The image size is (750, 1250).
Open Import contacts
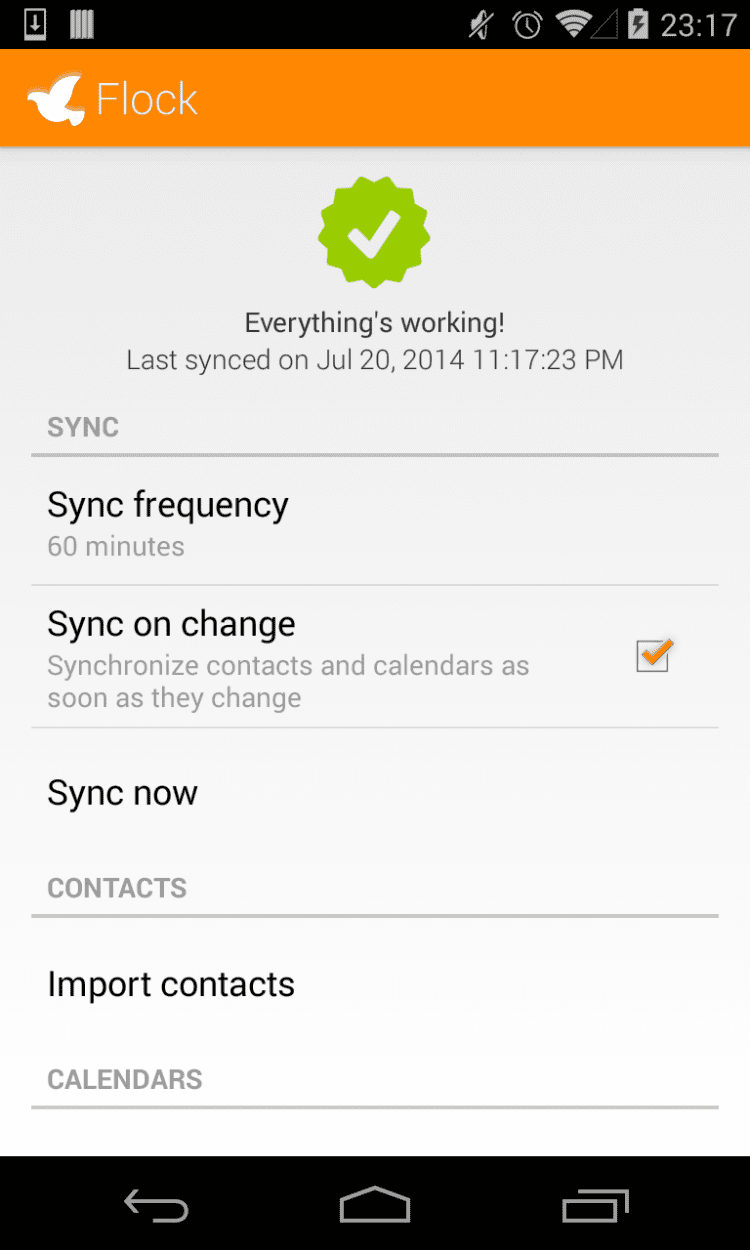tap(171, 984)
